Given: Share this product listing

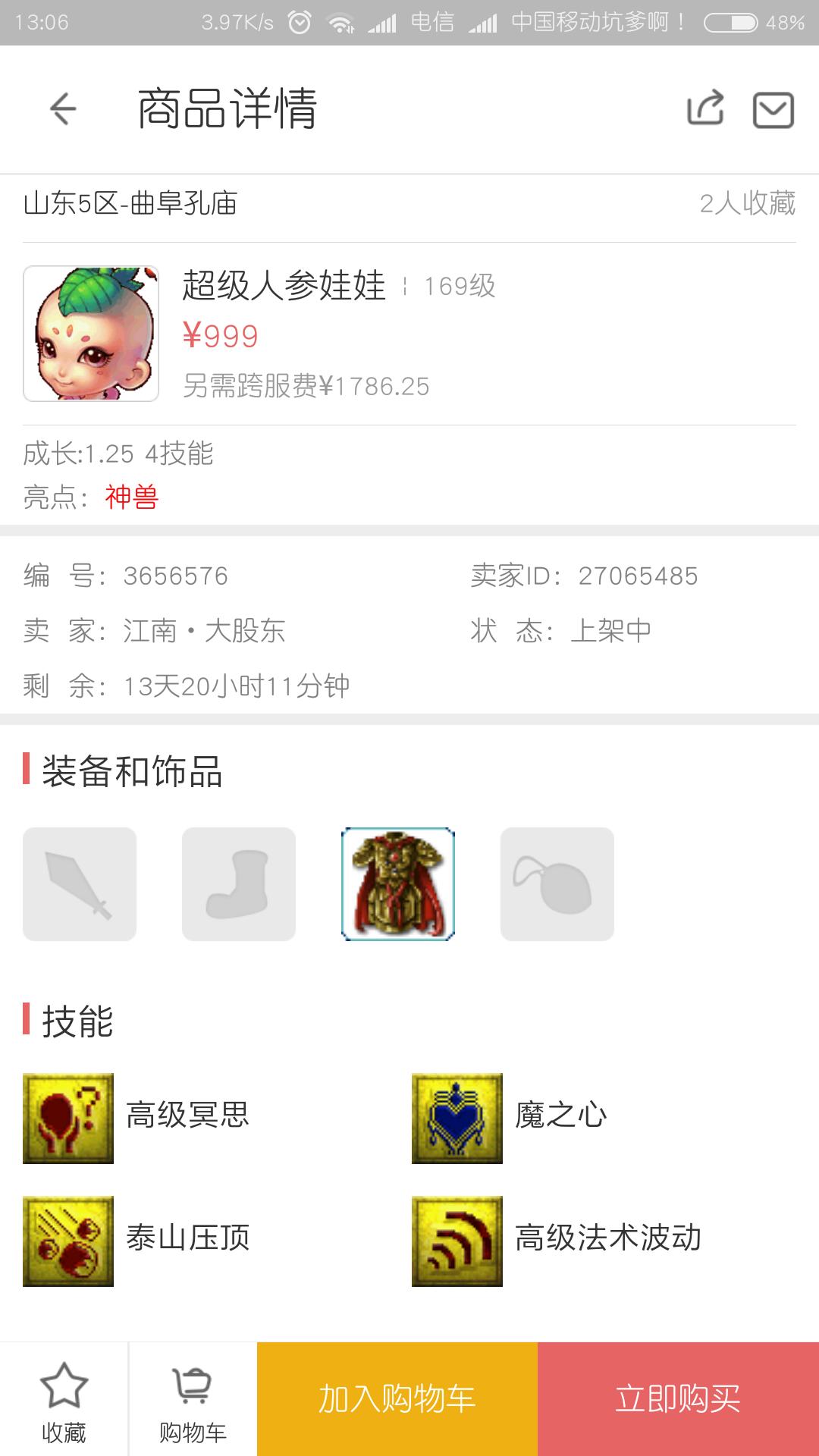Looking at the screenshot, I should 705,108.
